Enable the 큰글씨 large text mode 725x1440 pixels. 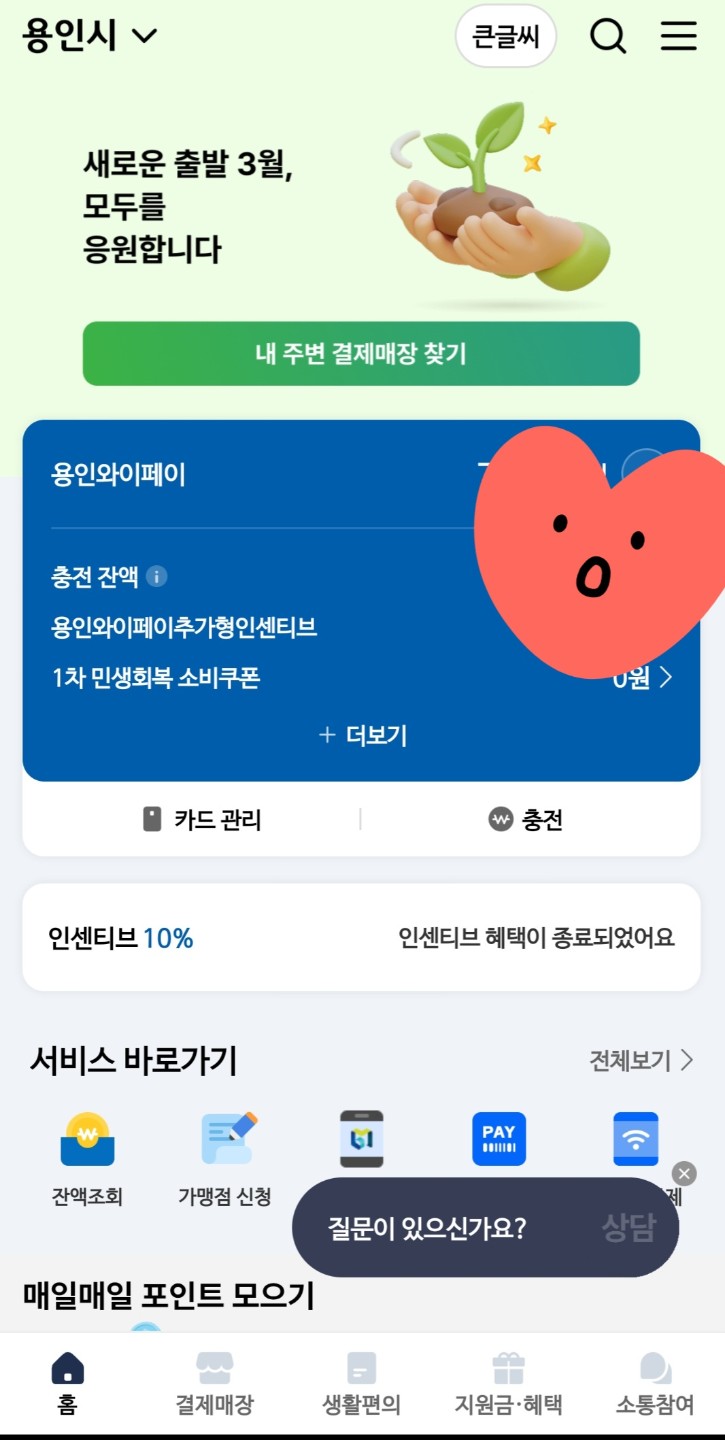[506, 37]
